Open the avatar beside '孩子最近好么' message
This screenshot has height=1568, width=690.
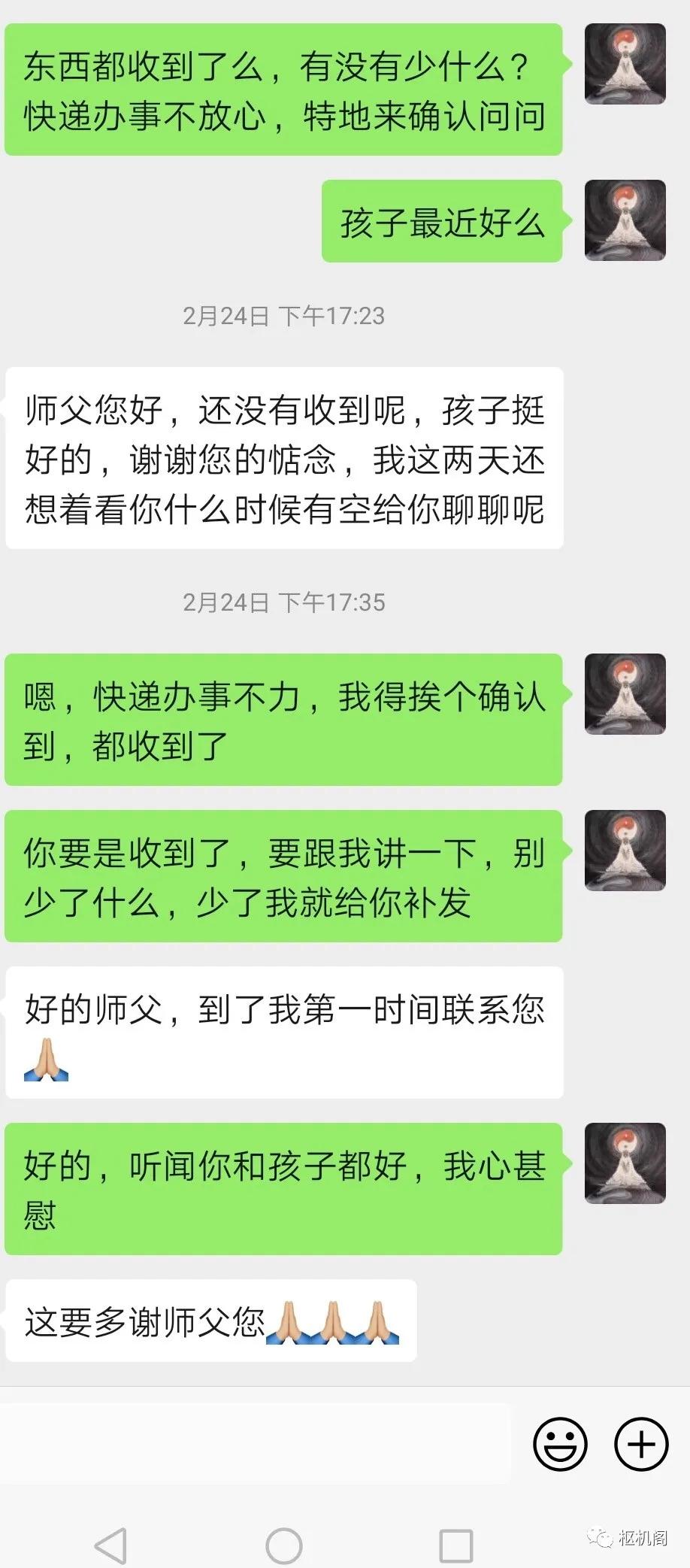point(625,220)
